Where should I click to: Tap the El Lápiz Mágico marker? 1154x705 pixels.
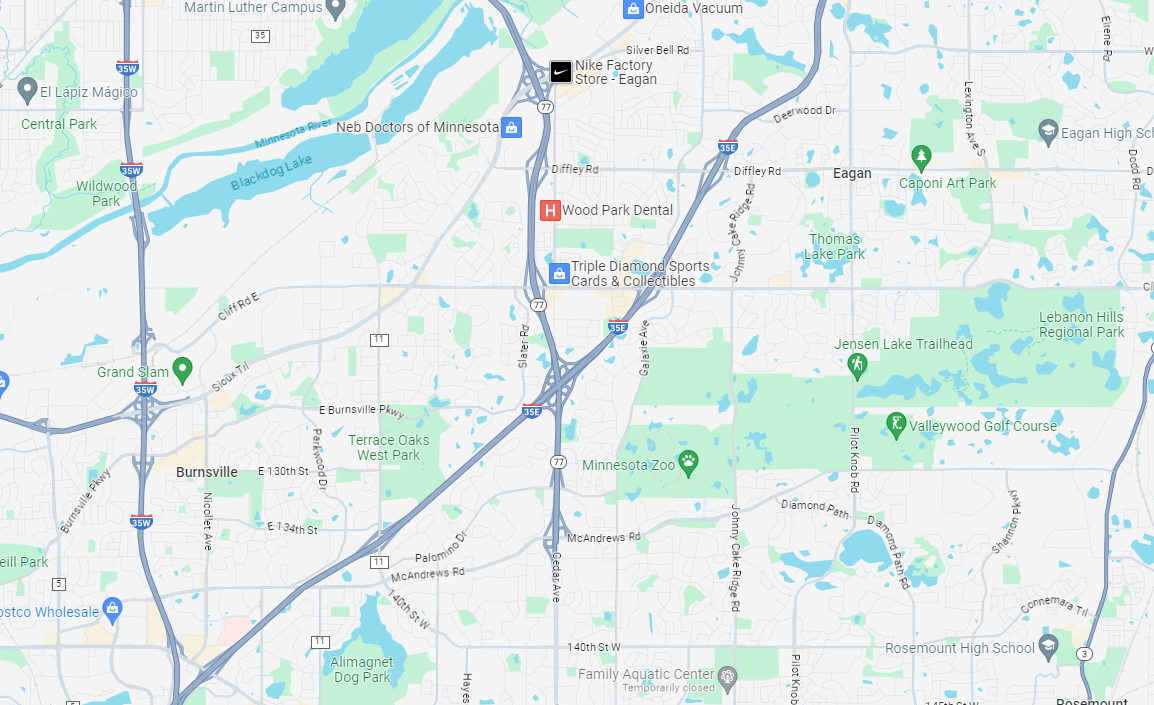28,90
